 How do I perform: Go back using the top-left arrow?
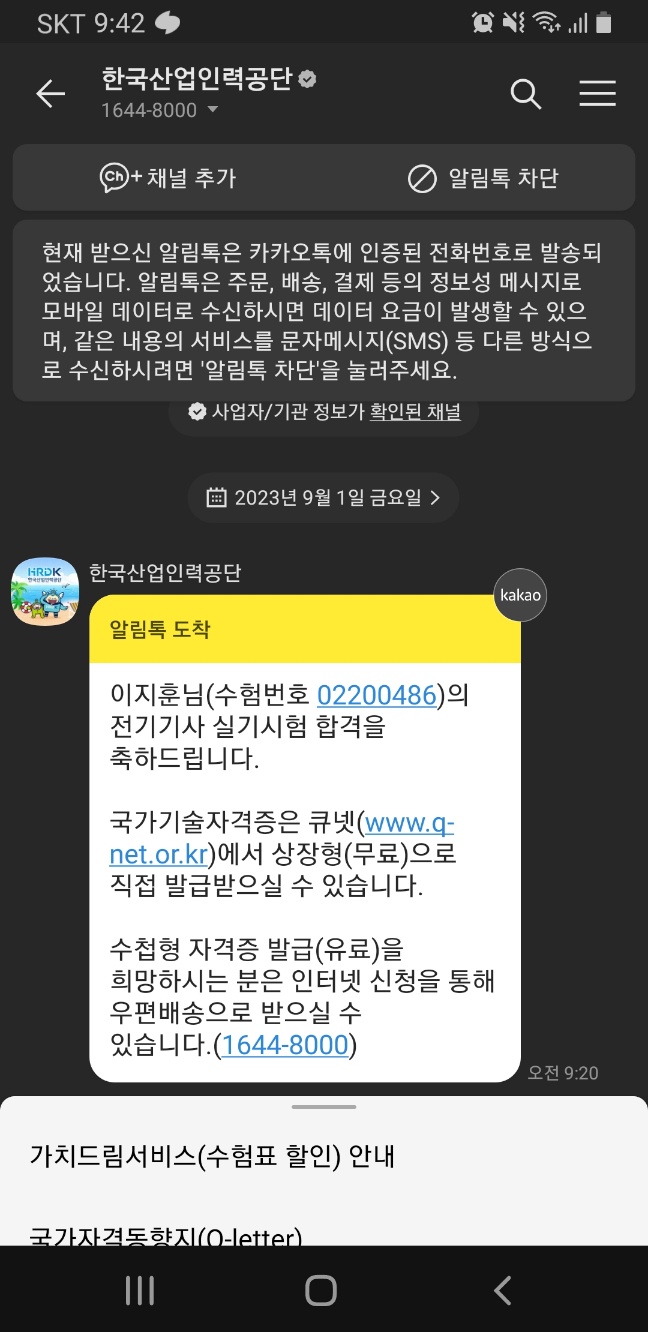[x=50, y=93]
